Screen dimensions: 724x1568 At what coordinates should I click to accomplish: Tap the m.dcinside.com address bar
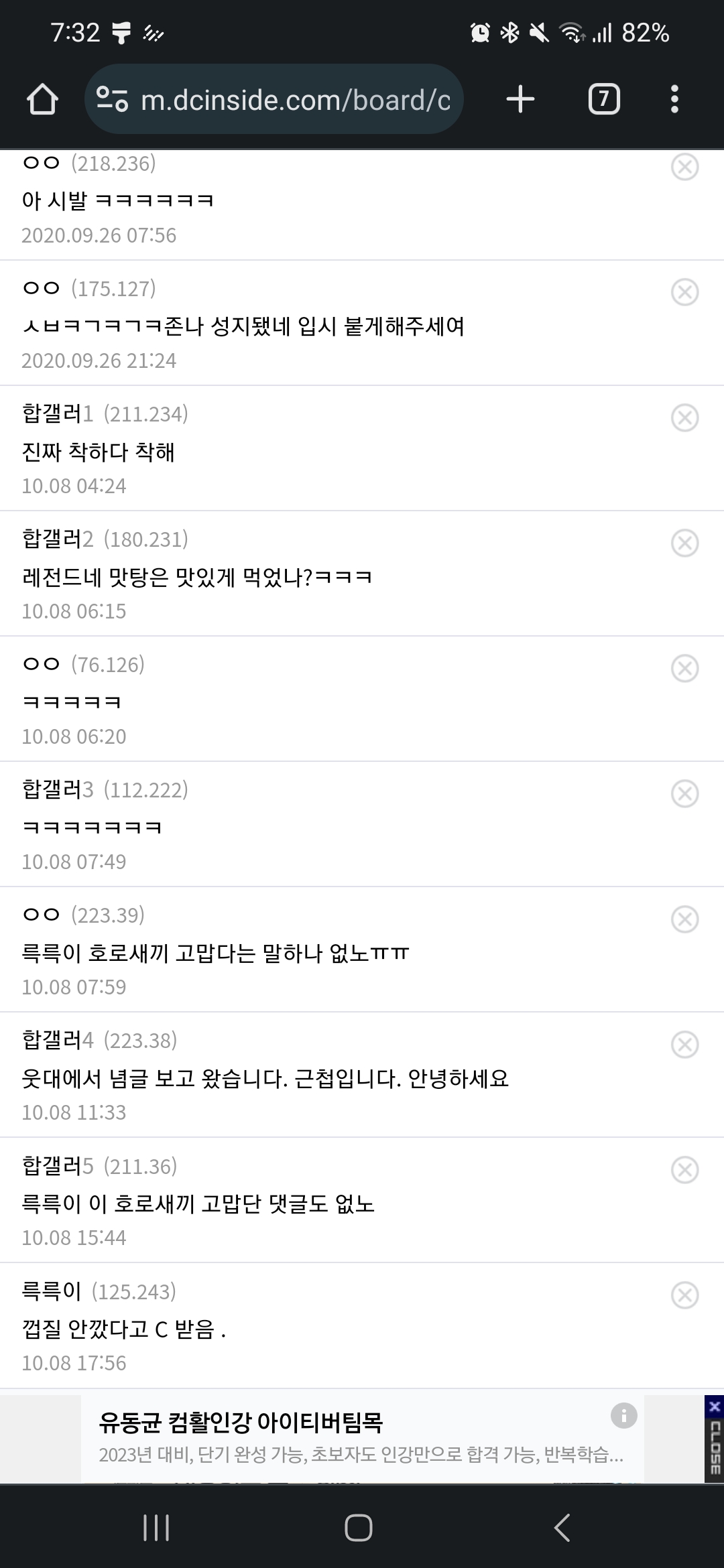274,99
